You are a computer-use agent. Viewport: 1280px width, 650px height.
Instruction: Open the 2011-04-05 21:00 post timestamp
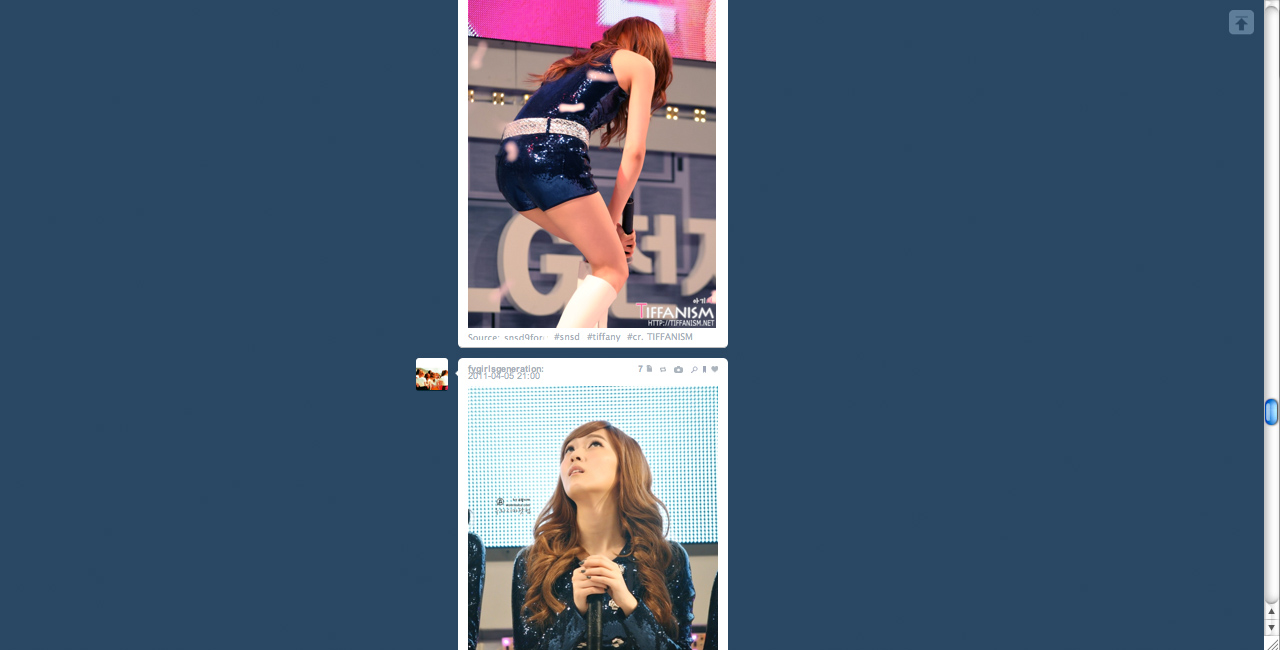point(504,377)
